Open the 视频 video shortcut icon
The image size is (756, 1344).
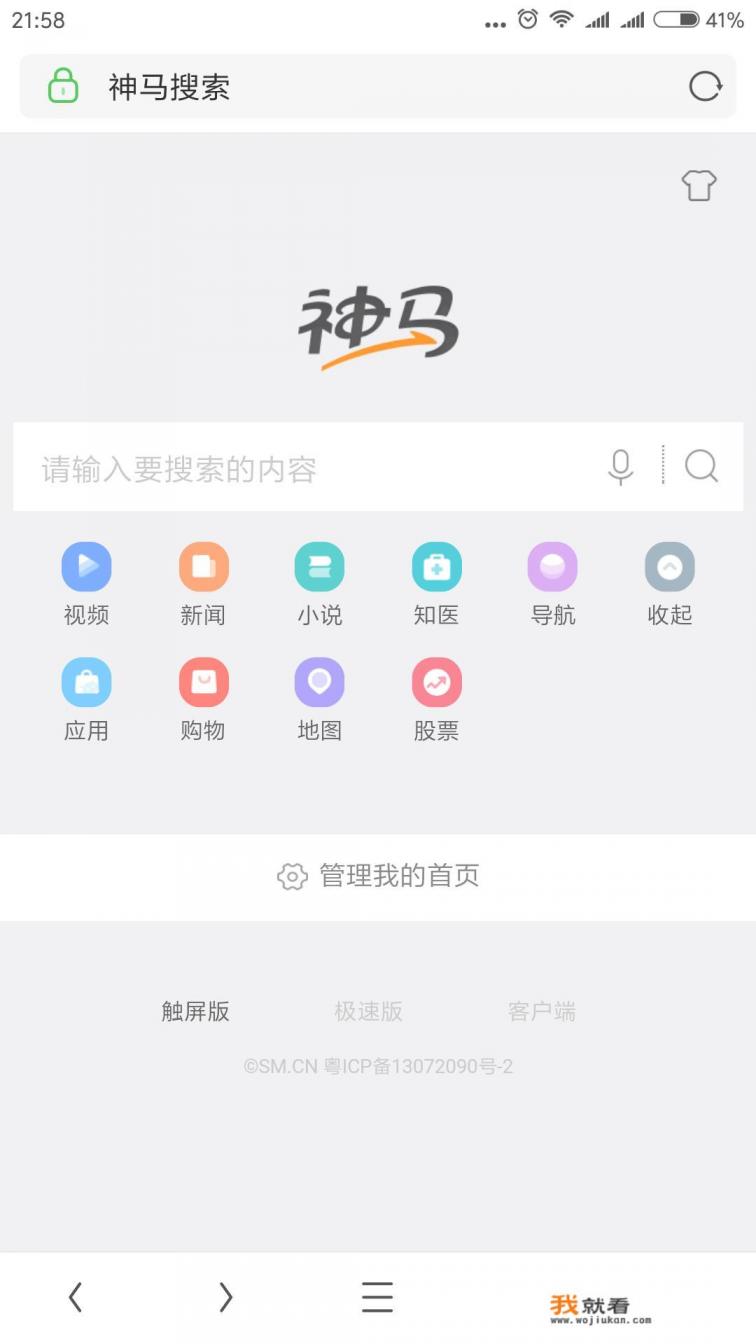(x=86, y=566)
